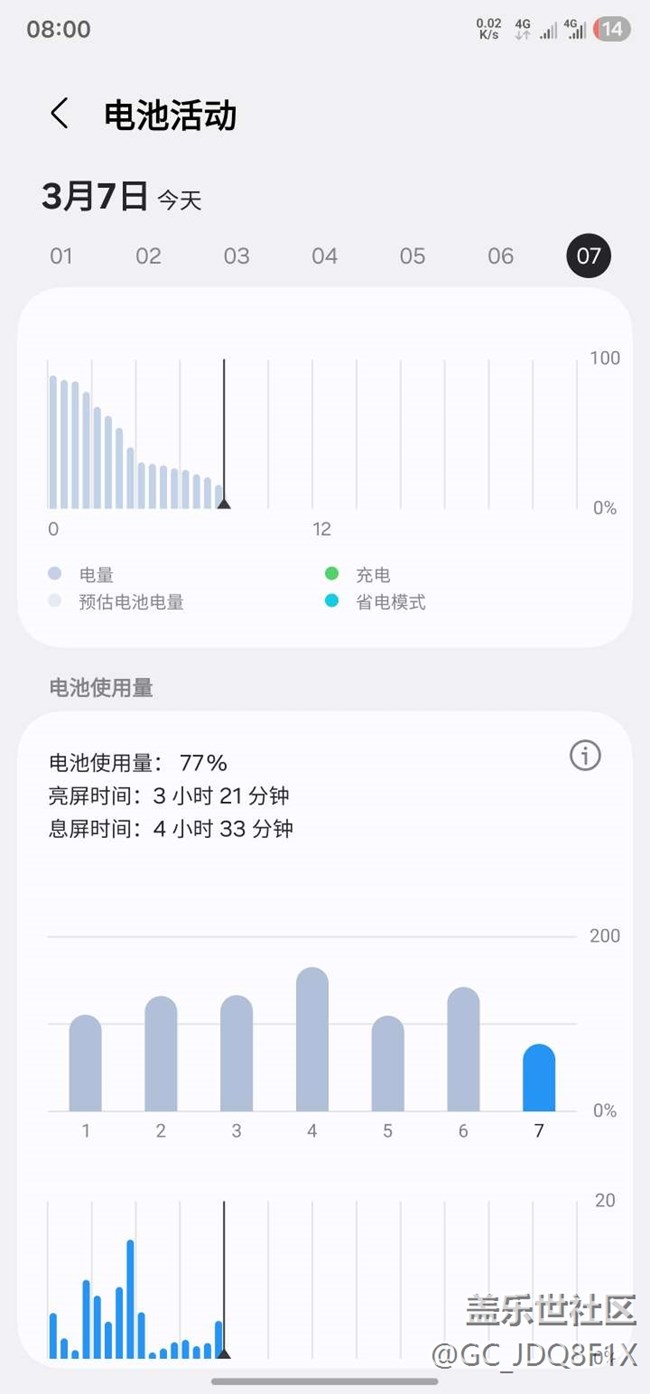Viewport: 650px width, 1394px height.
Task: Tap the highlighted day 7 bar
Action: (539, 1078)
